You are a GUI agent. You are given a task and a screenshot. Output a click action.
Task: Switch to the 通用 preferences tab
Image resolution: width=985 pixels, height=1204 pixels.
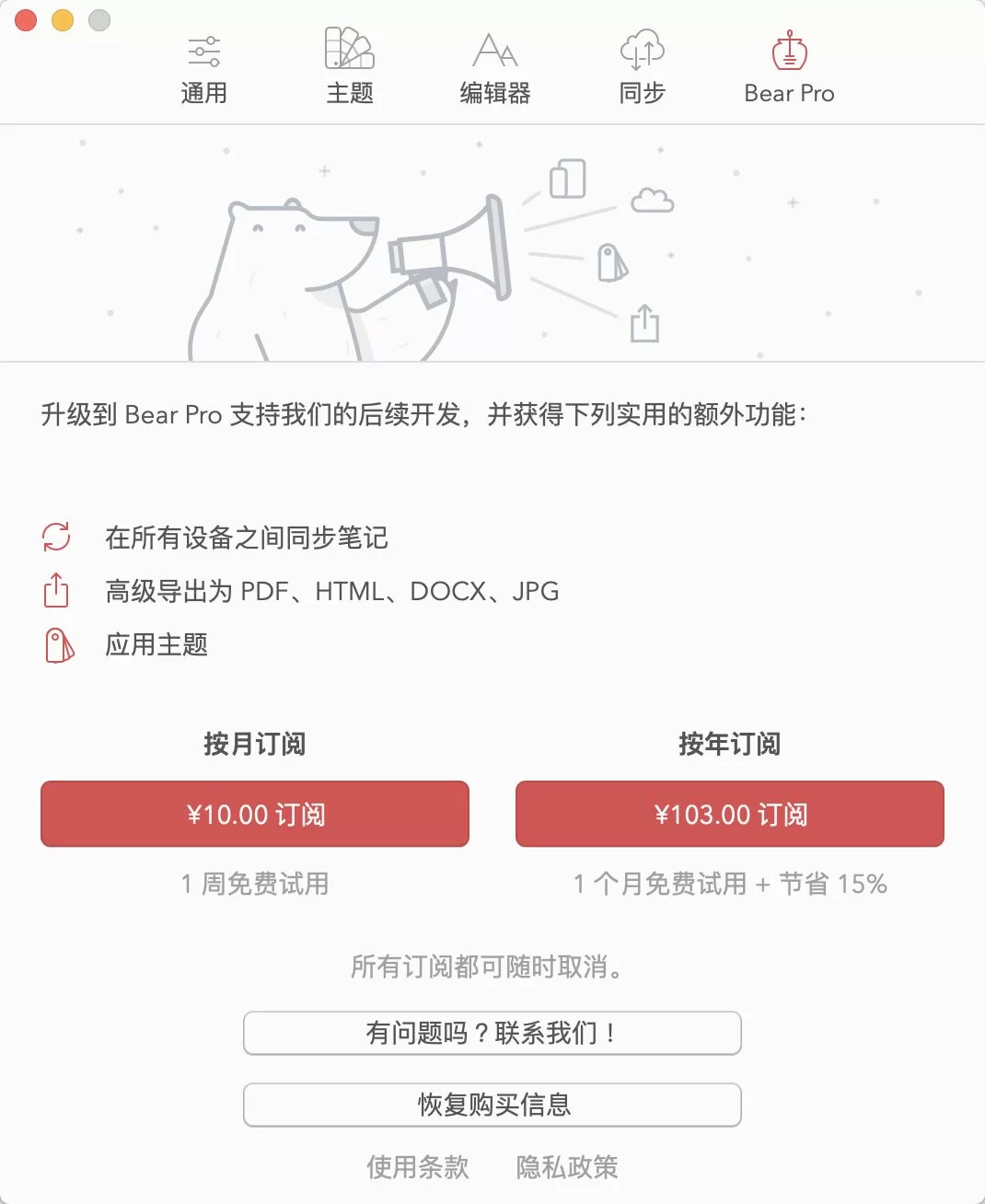(x=203, y=67)
